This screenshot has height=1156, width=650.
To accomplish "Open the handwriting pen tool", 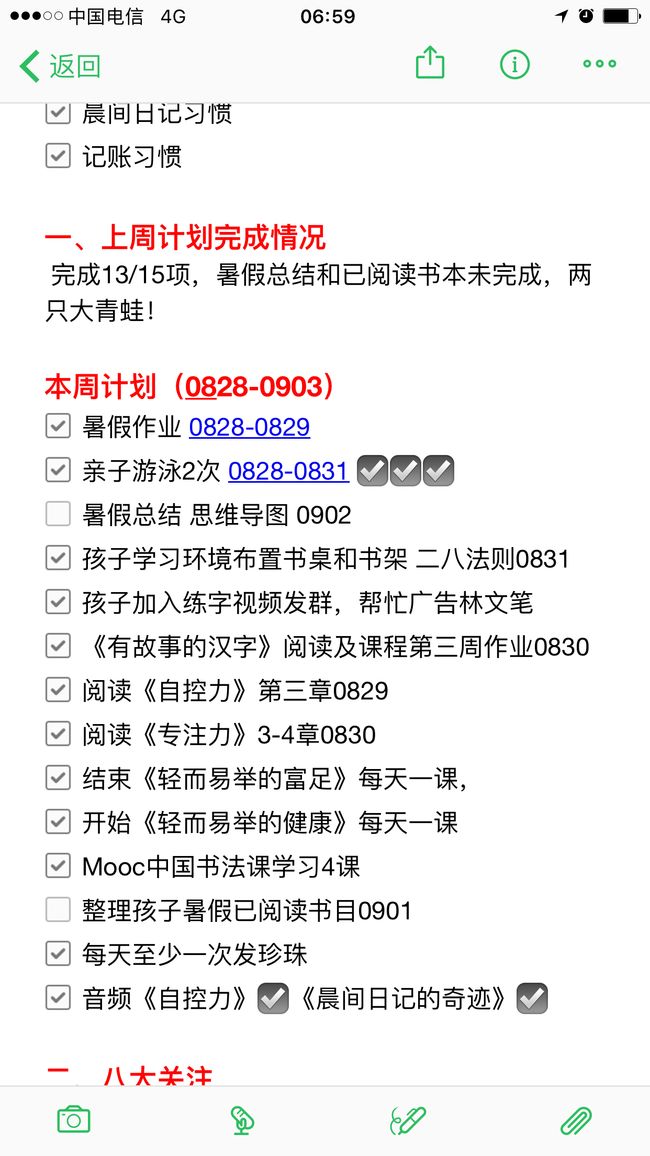I will point(408,1120).
